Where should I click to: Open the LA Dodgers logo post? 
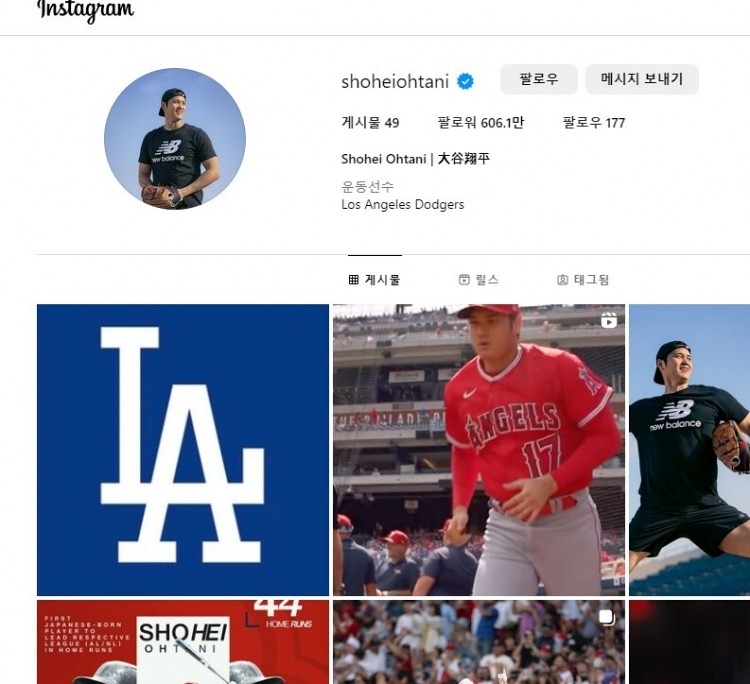(183, 450)
